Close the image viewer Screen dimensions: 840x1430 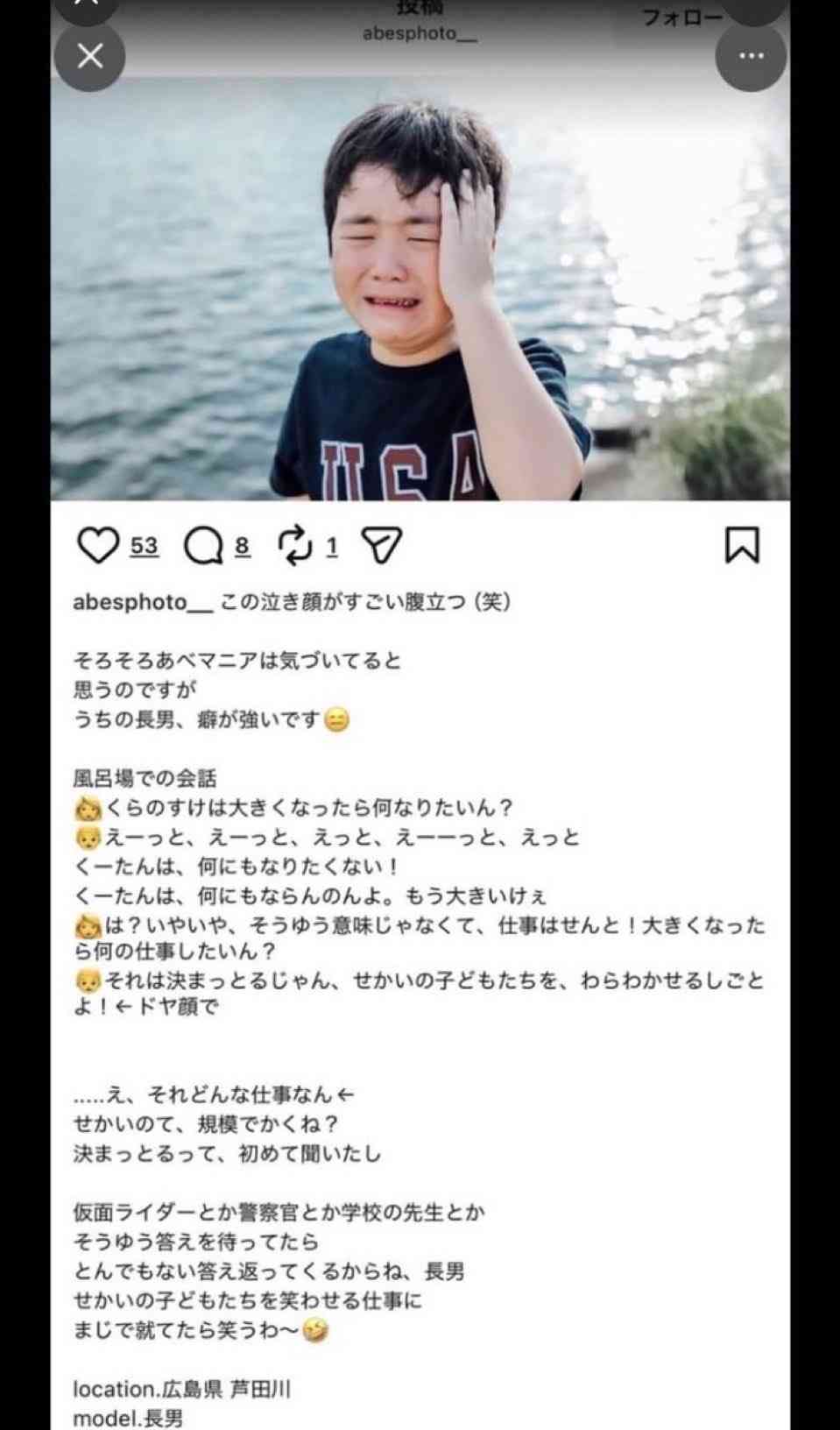click(x=89, y=57)
